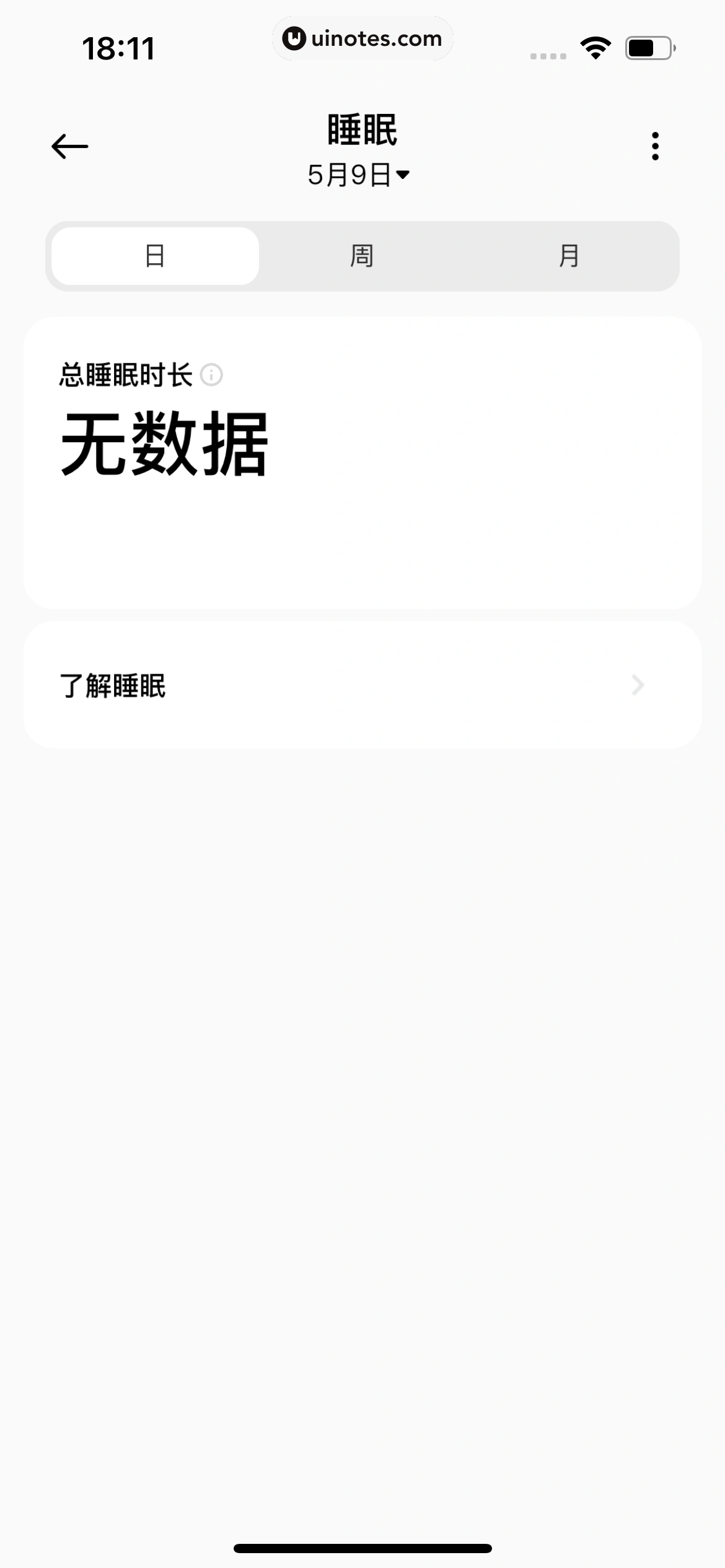Go back using the arrow icon
This screenshot has width=725, height=1568.
coord(69,147)
